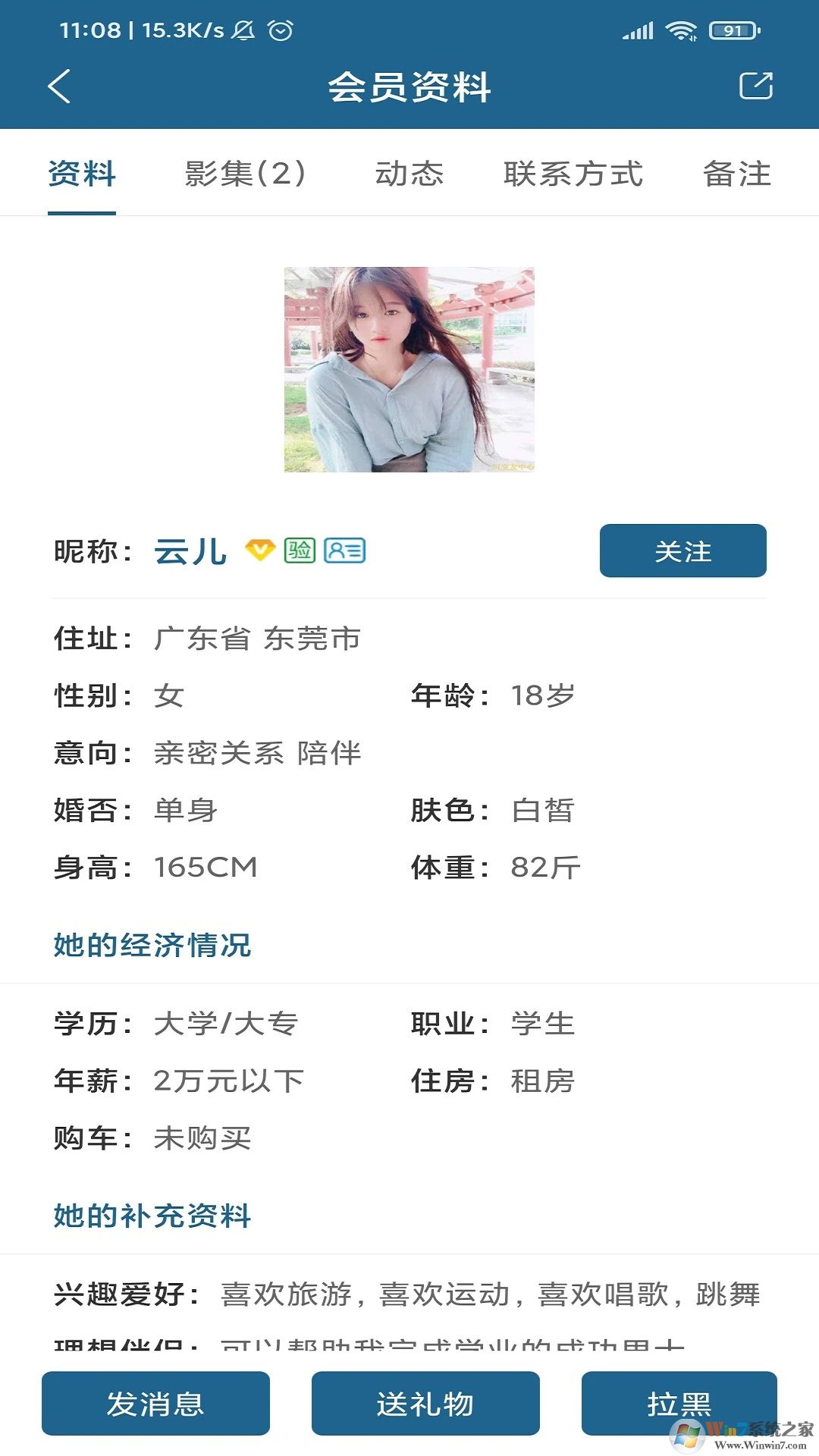The width and height of the screenshot is (819, 1456).
Task: Select the 资料 tab
Action: [82, 174]
